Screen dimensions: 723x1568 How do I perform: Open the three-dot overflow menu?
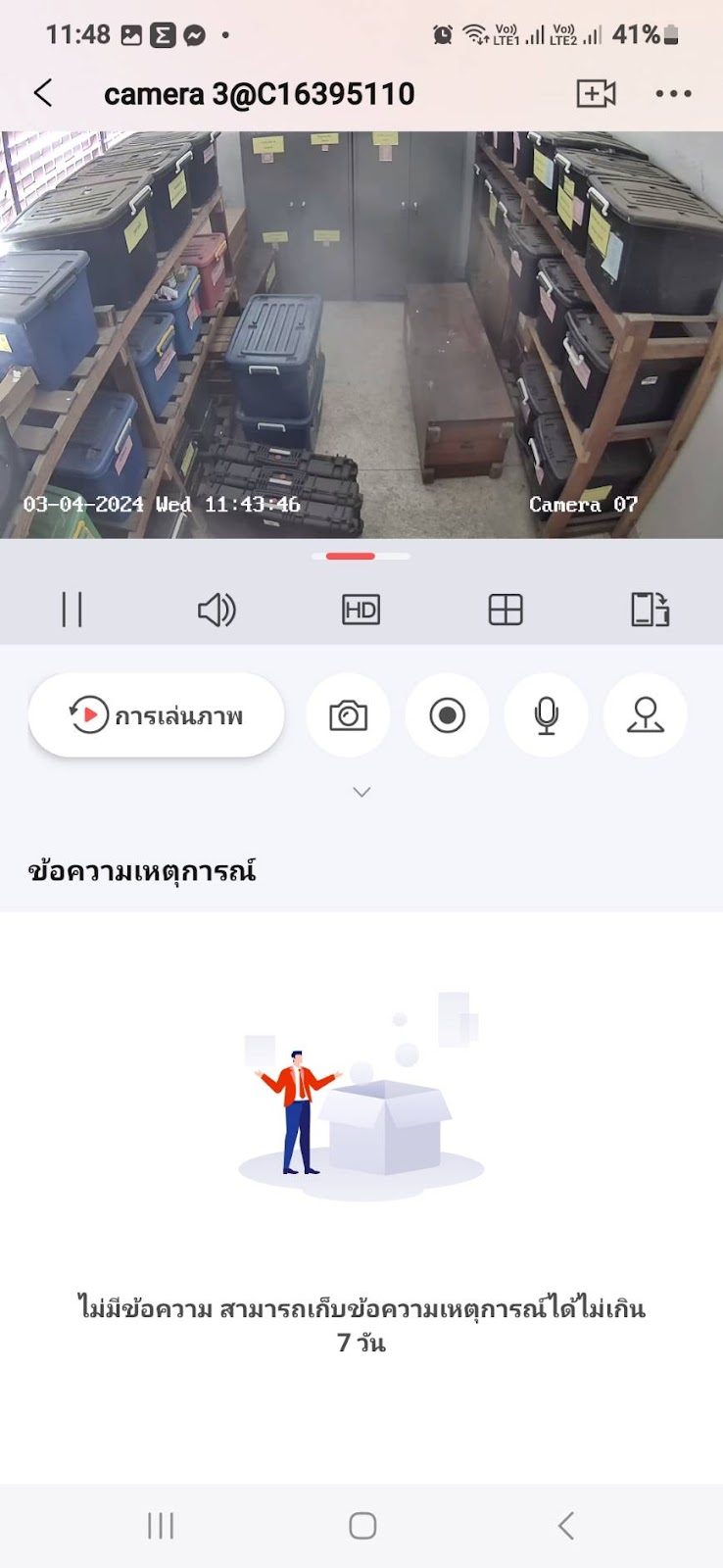point(673,94)
